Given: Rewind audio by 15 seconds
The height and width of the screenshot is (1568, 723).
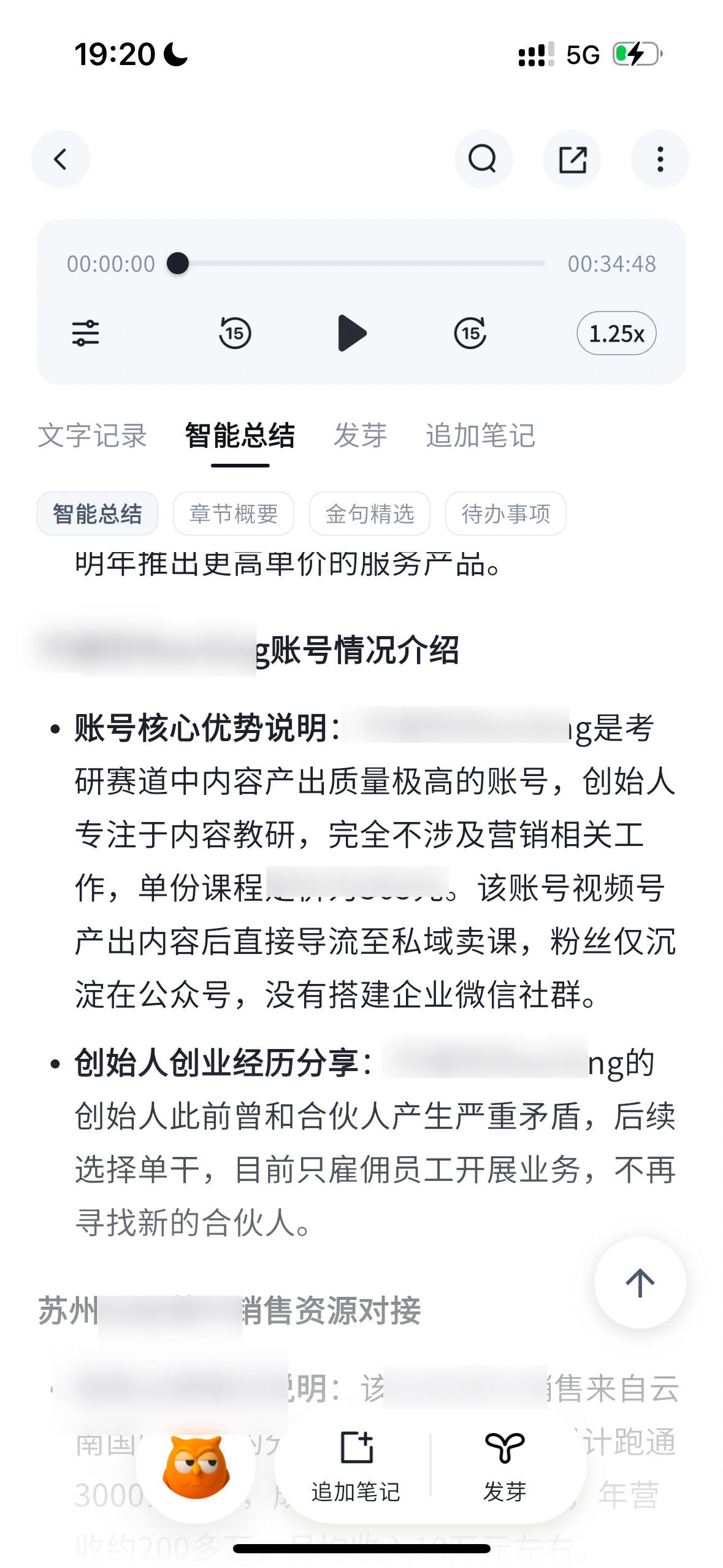Looking at the screenshot, I should pos(235,333).
